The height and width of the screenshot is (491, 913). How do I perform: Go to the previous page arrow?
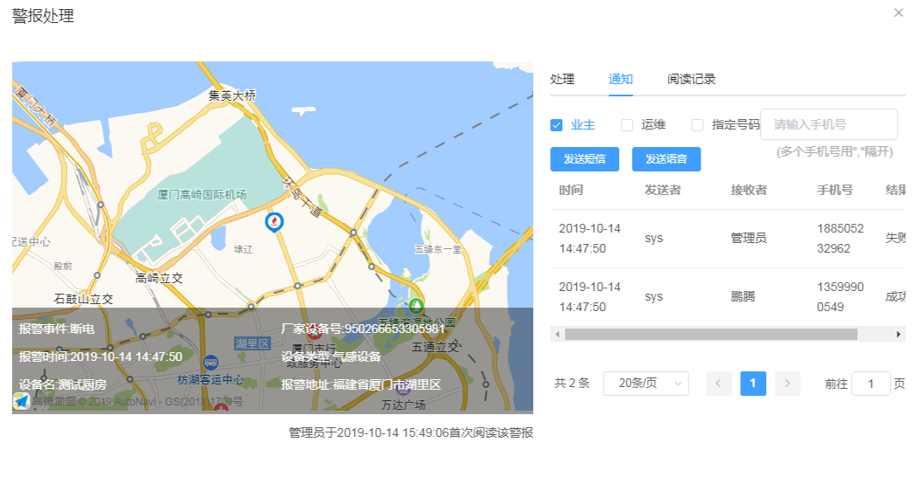pos(719,383)
